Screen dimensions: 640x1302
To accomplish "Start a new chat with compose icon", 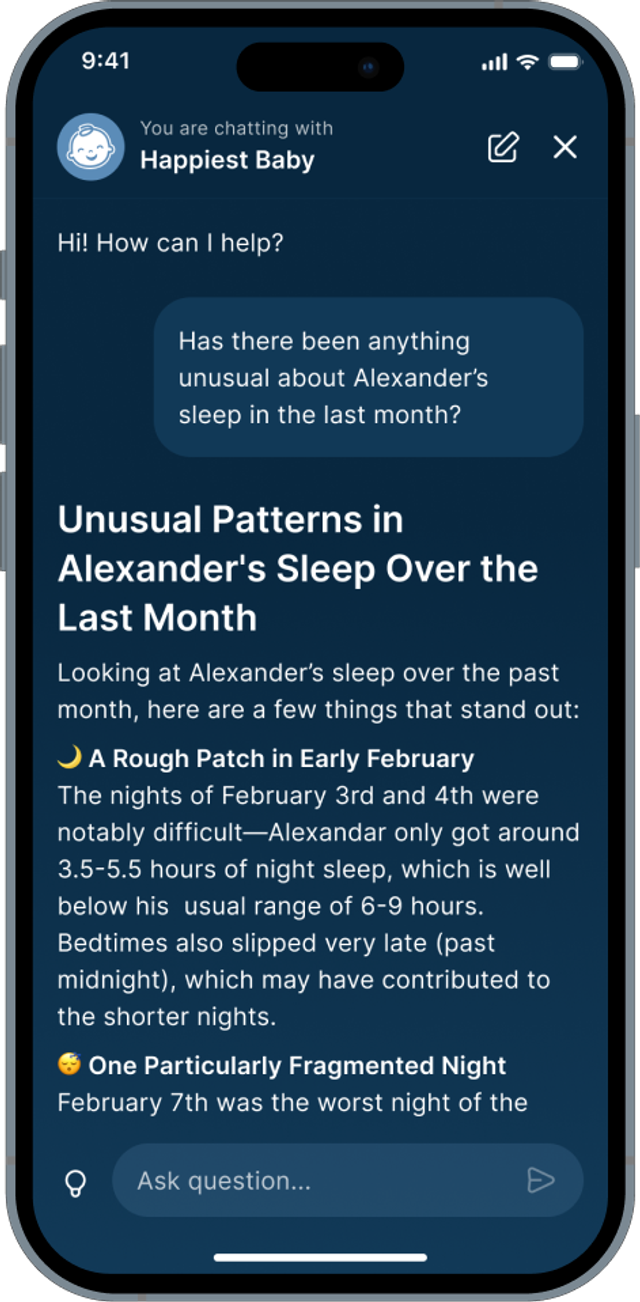I will [503, 147].
